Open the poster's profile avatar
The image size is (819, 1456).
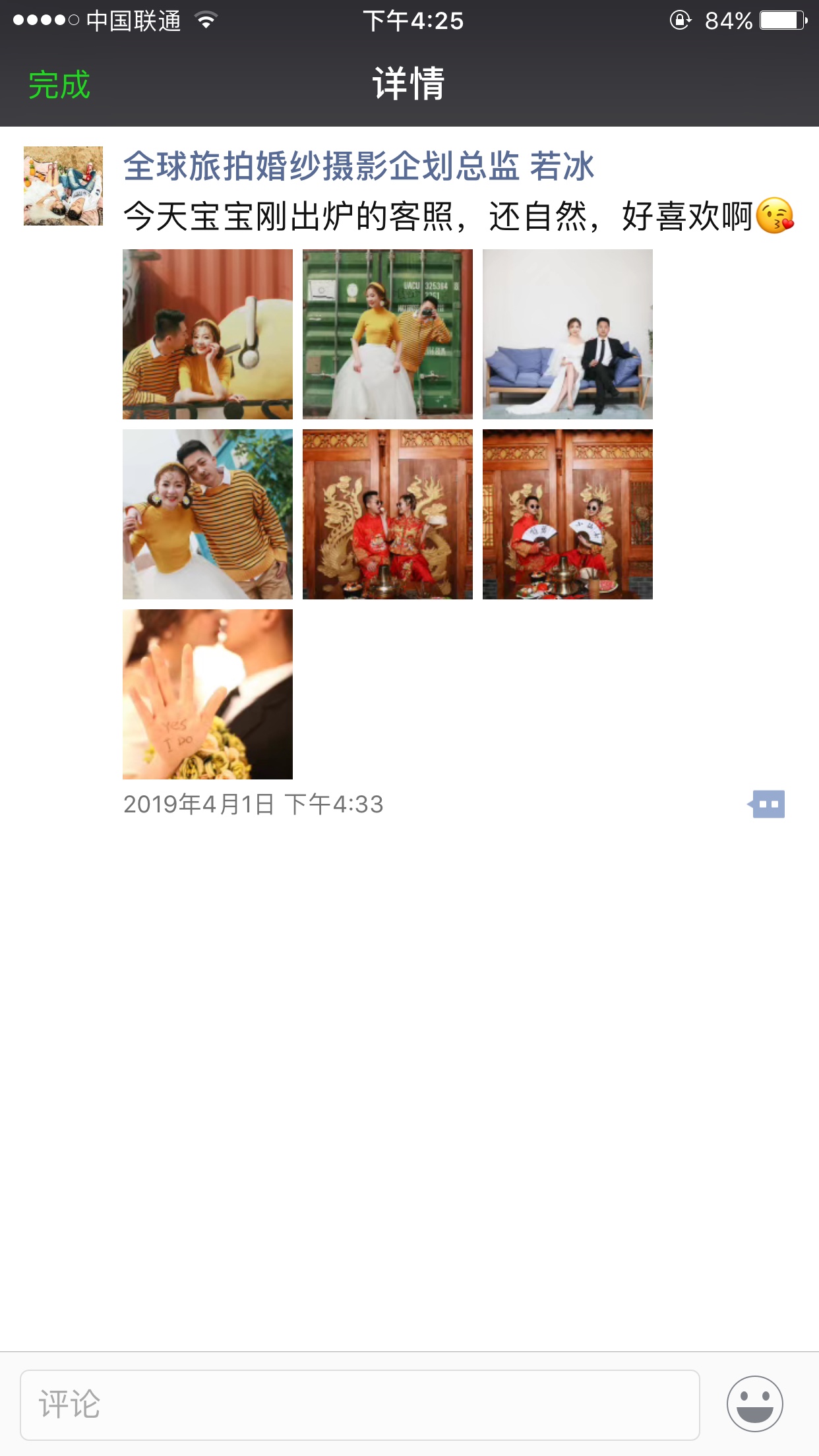[x=63, y=186]
